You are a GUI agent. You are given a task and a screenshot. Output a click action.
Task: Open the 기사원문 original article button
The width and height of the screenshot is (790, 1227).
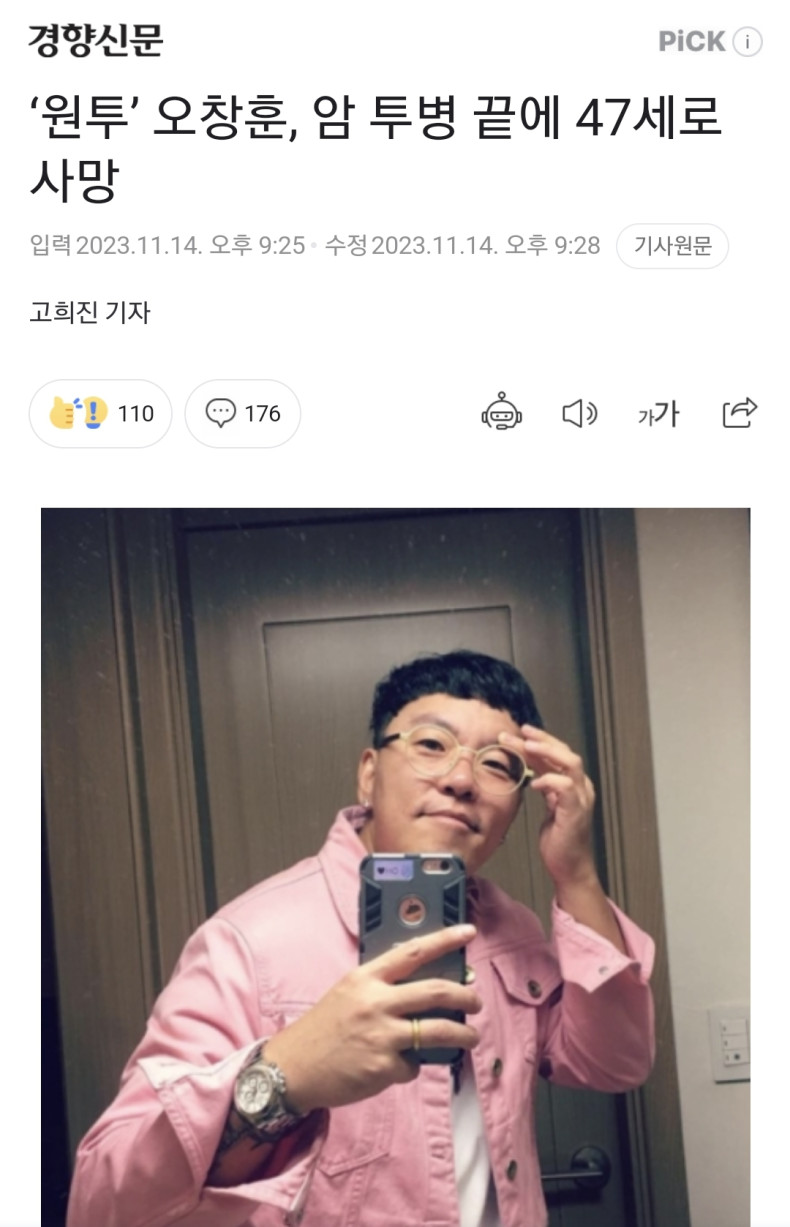pyautogui.click(x=672, y=246)
